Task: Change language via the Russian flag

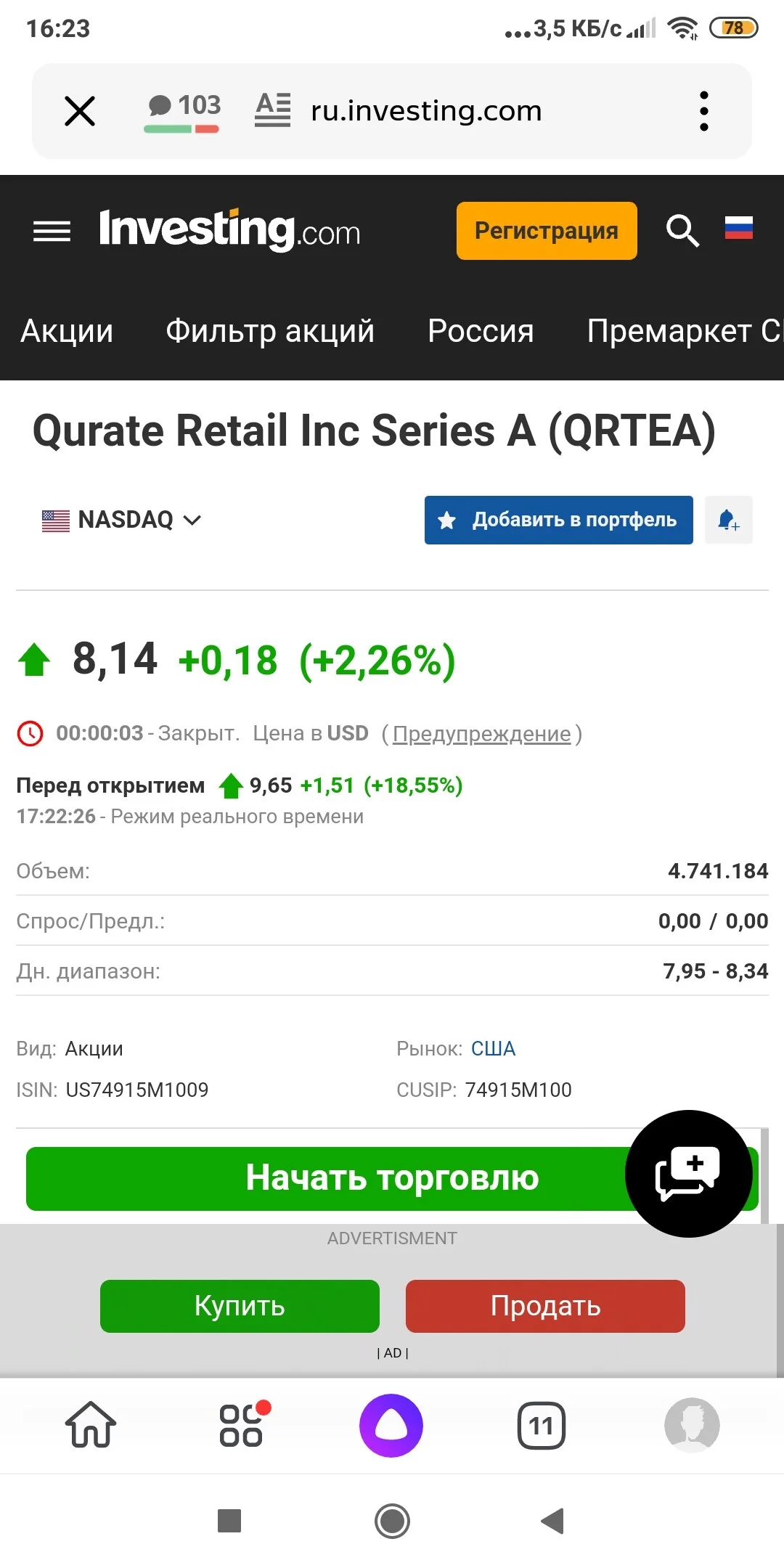Action: 739,228
